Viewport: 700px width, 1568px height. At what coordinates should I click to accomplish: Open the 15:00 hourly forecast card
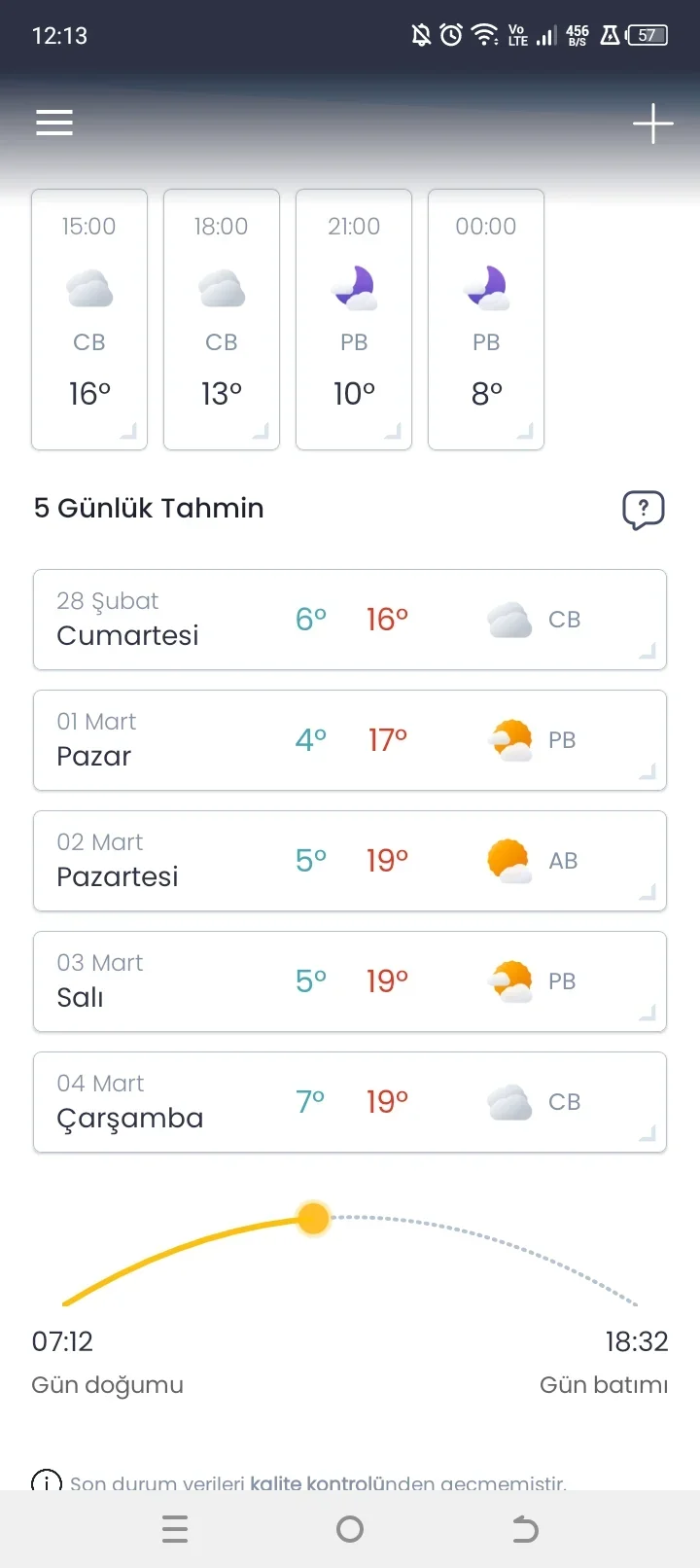89,319
